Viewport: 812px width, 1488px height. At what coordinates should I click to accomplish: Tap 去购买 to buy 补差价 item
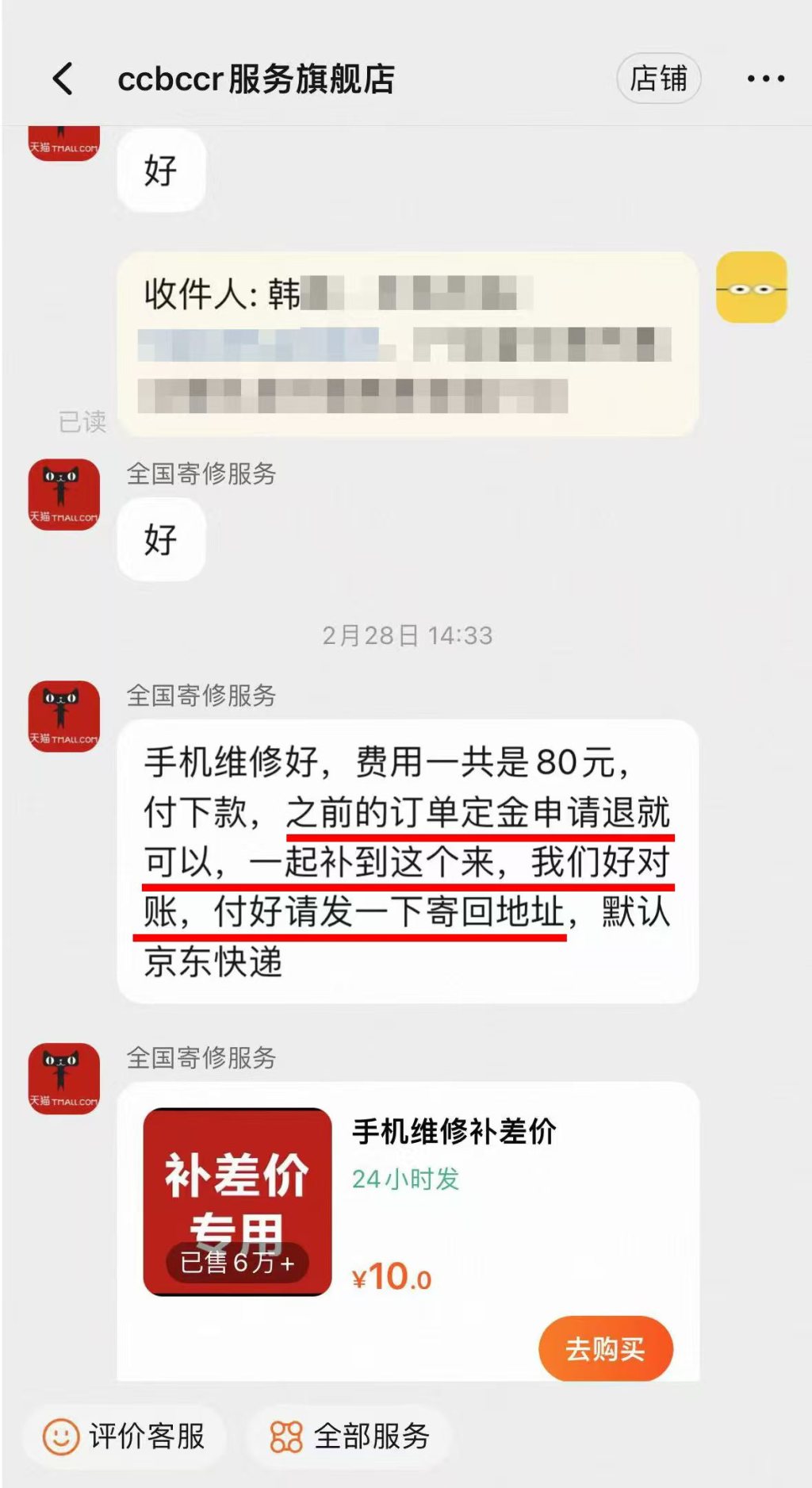click(x=605, y=1349)
